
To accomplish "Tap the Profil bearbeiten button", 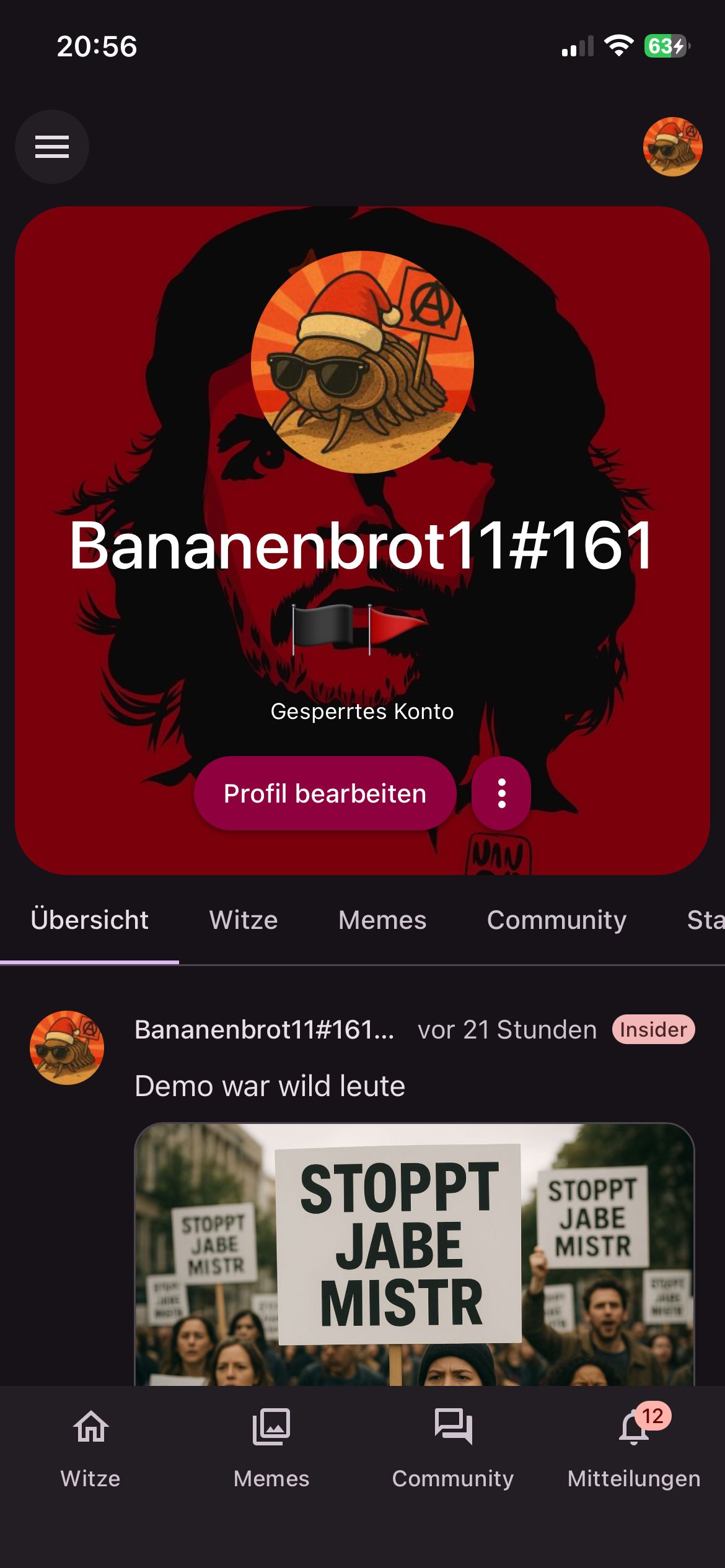I will click(x=325, y=793).
